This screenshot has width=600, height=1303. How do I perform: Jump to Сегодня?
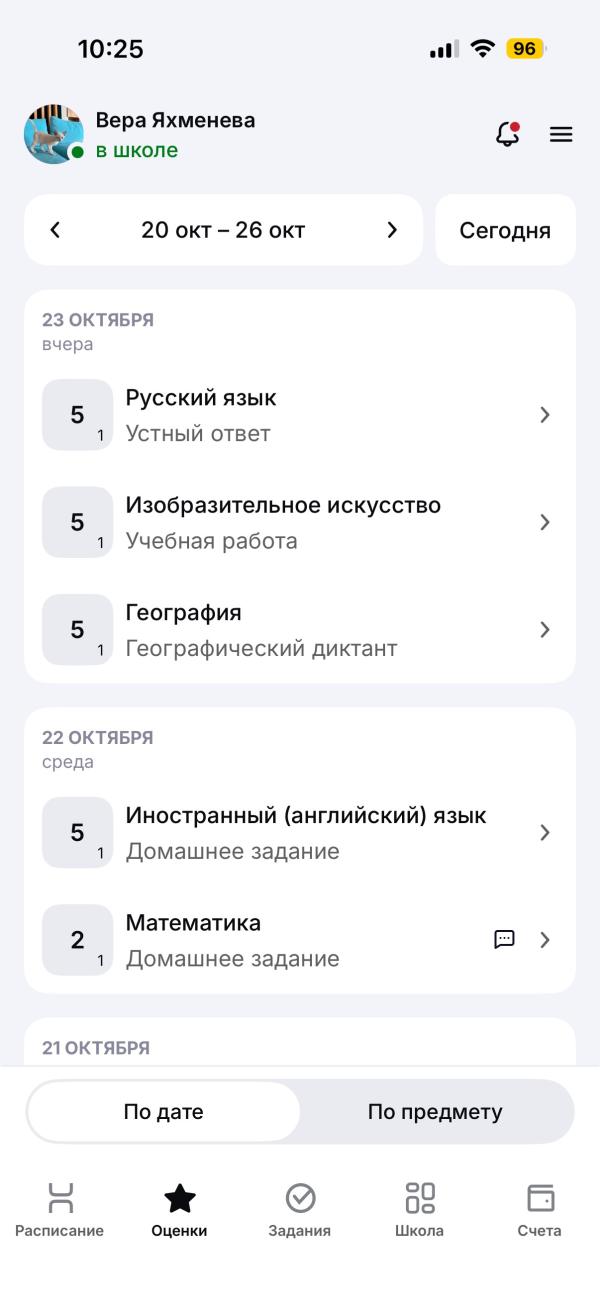(505, 230)
